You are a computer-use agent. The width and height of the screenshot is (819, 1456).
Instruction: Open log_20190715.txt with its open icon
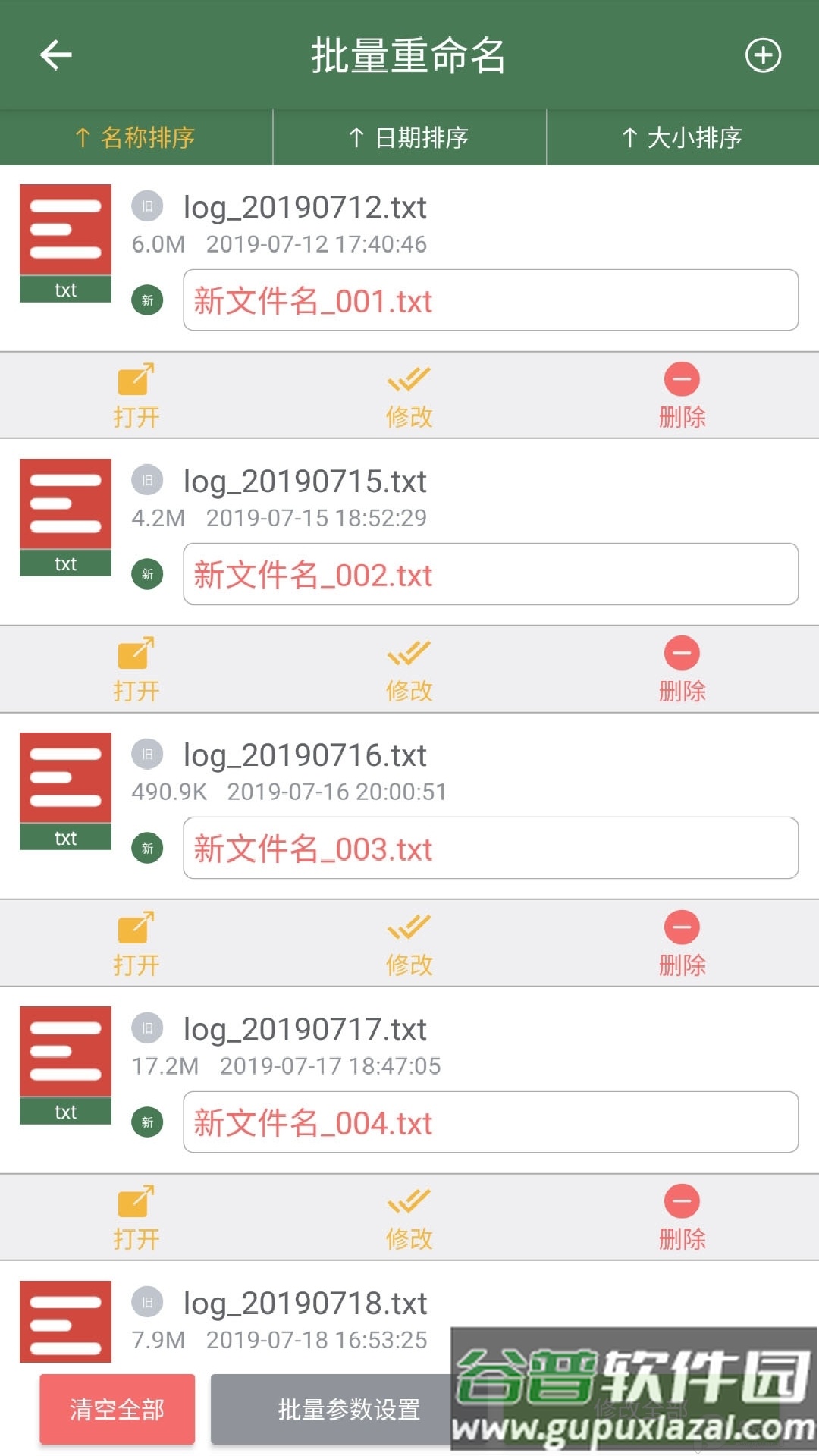click(136, 667)
